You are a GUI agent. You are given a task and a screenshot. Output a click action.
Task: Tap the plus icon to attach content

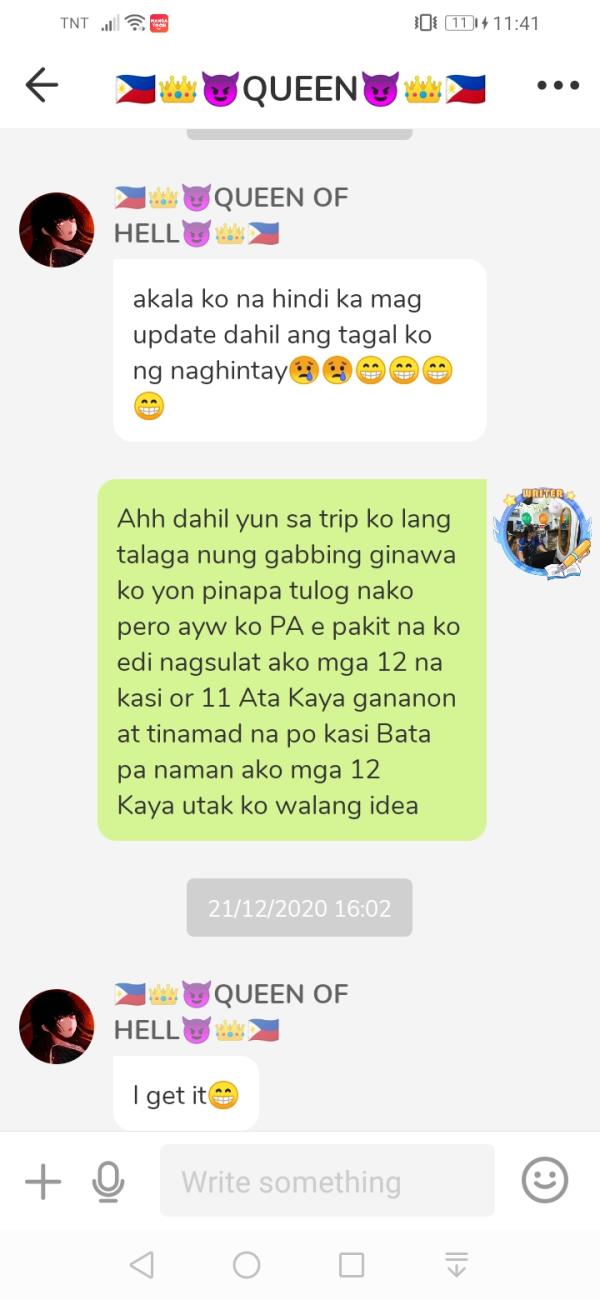tap(43, 1182)
